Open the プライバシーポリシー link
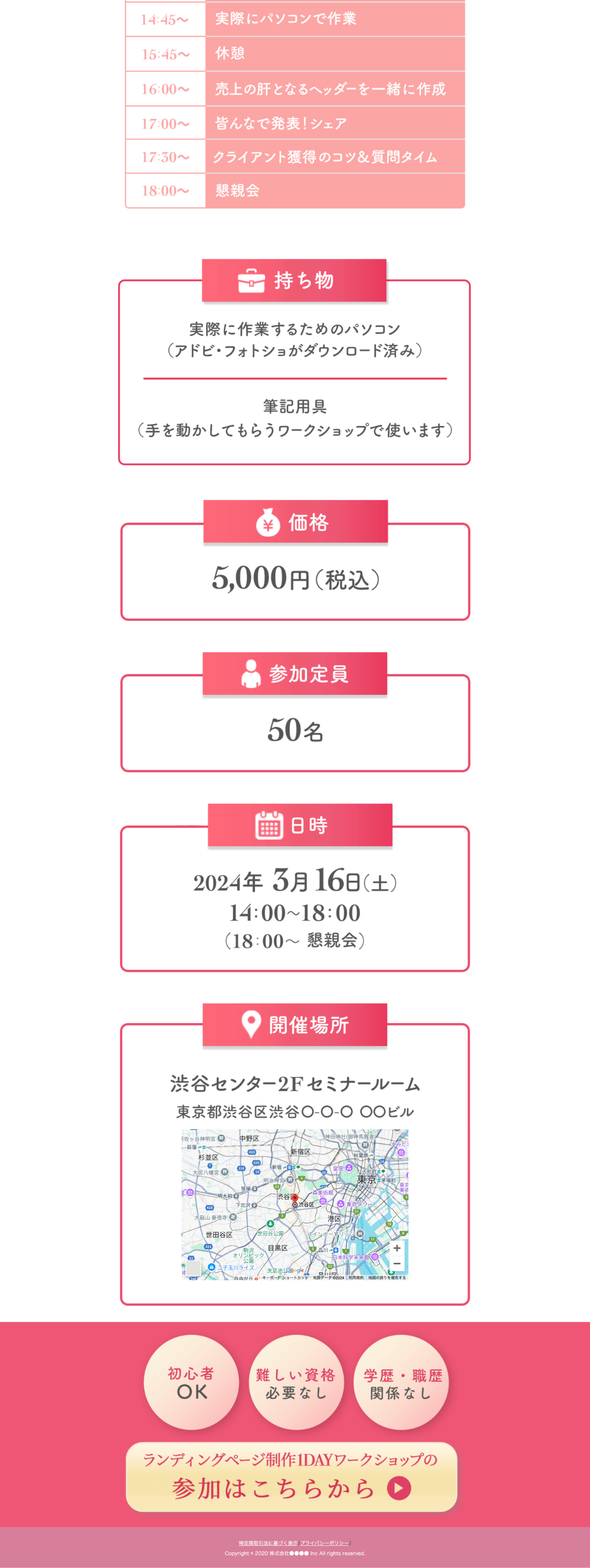Image resolution: width=590 pixels, height=1568 pixels. (325, 1543)
